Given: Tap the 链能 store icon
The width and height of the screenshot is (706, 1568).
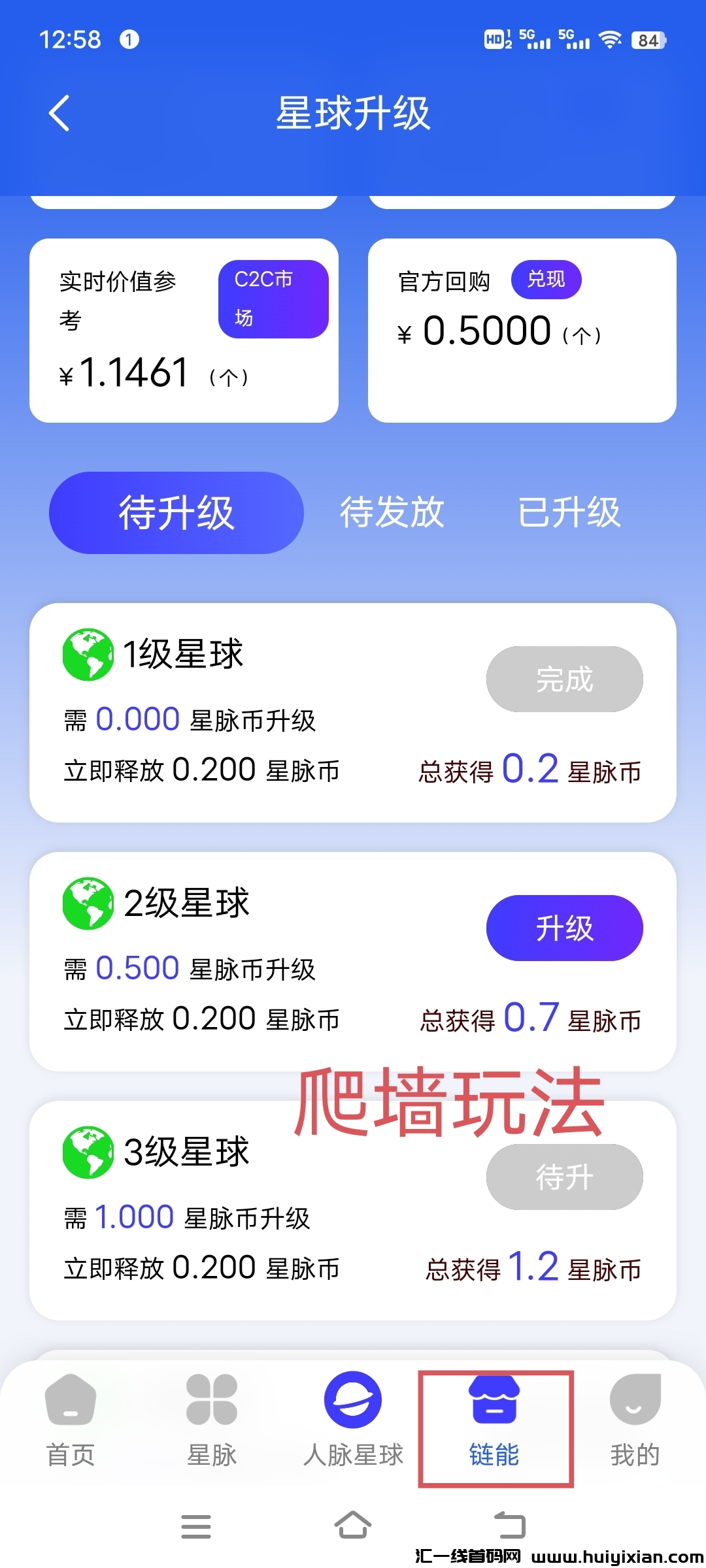Looking at the screenshot, I should [x=496, y=1398].
